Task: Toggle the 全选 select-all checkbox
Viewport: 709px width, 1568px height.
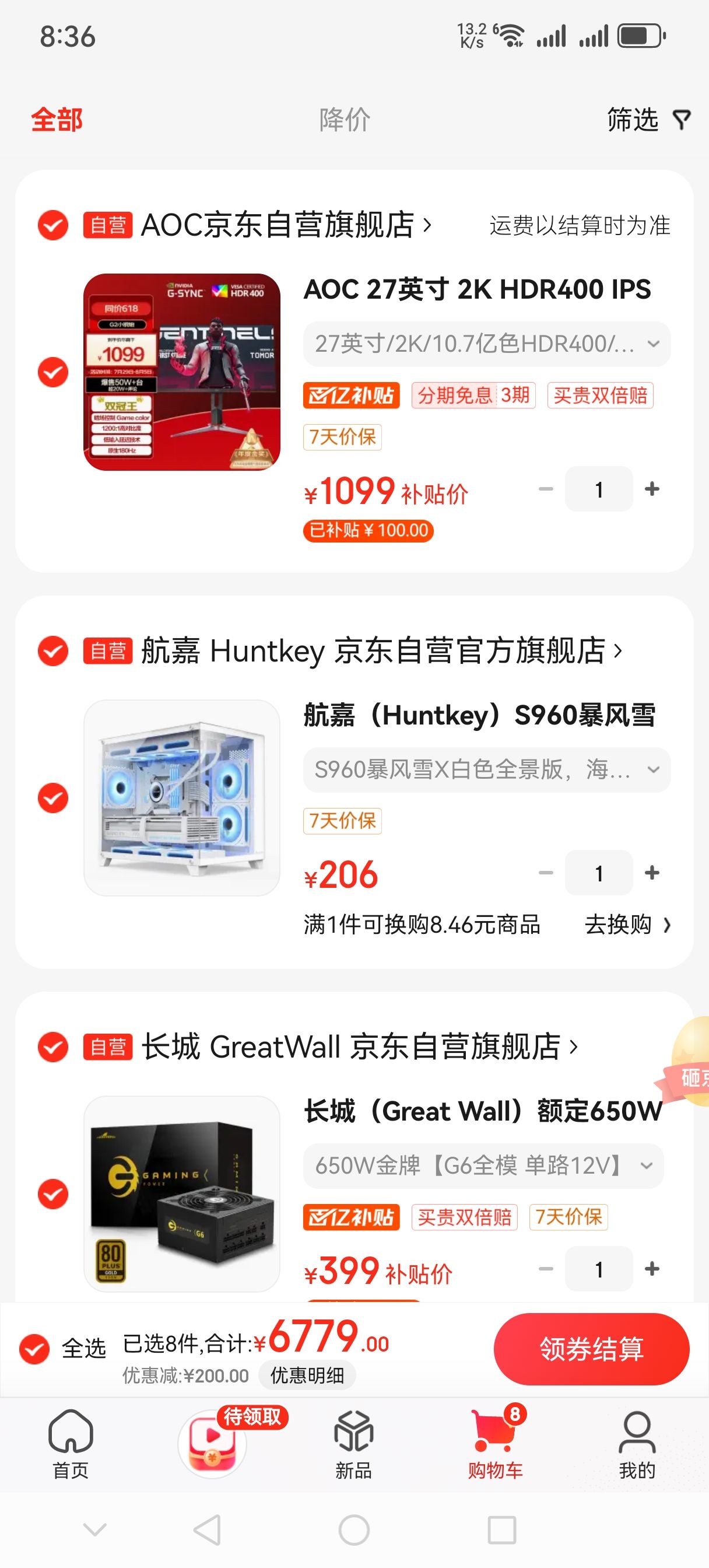Action: 34,1349
